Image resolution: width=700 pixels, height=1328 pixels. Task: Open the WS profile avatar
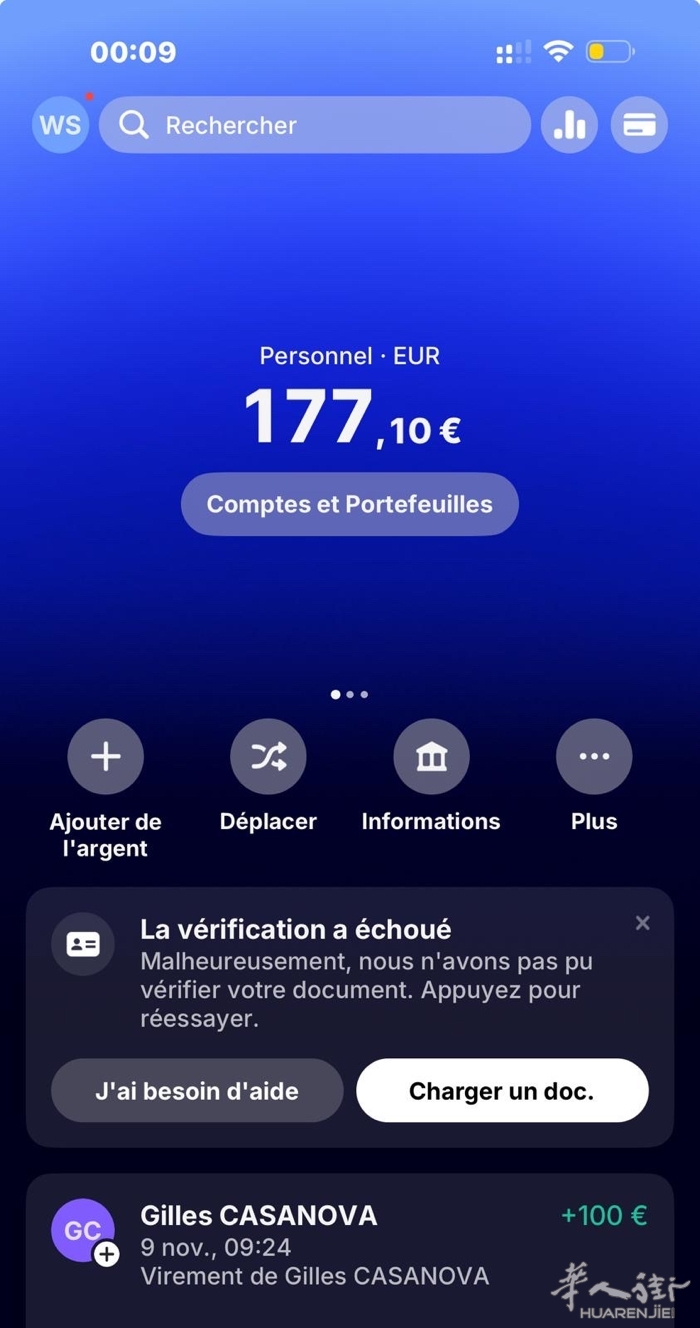(60, 125)
